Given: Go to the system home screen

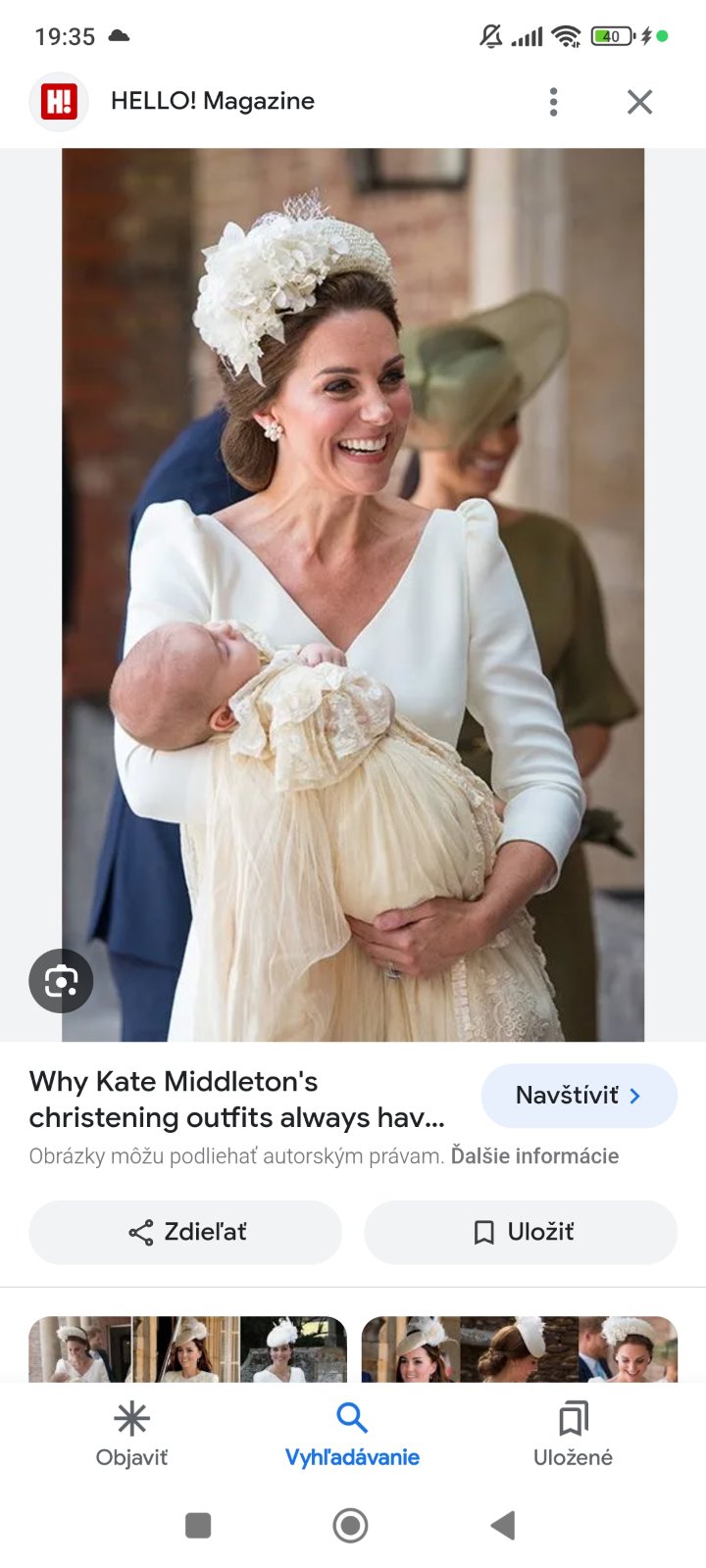Looking at the screenshot, I should 350,1525.
